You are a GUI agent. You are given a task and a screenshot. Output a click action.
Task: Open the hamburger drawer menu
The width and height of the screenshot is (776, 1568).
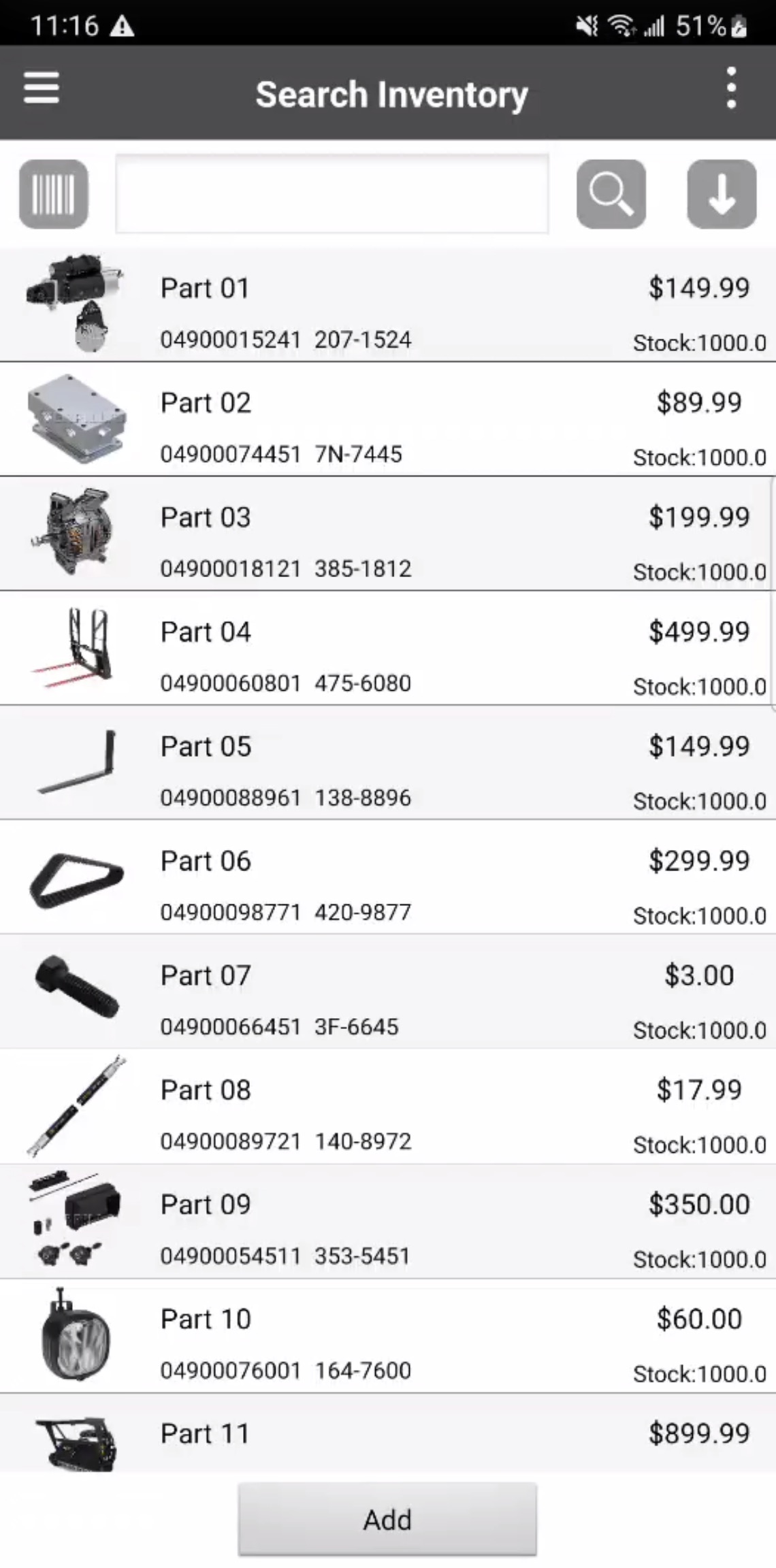coord(42,89)
